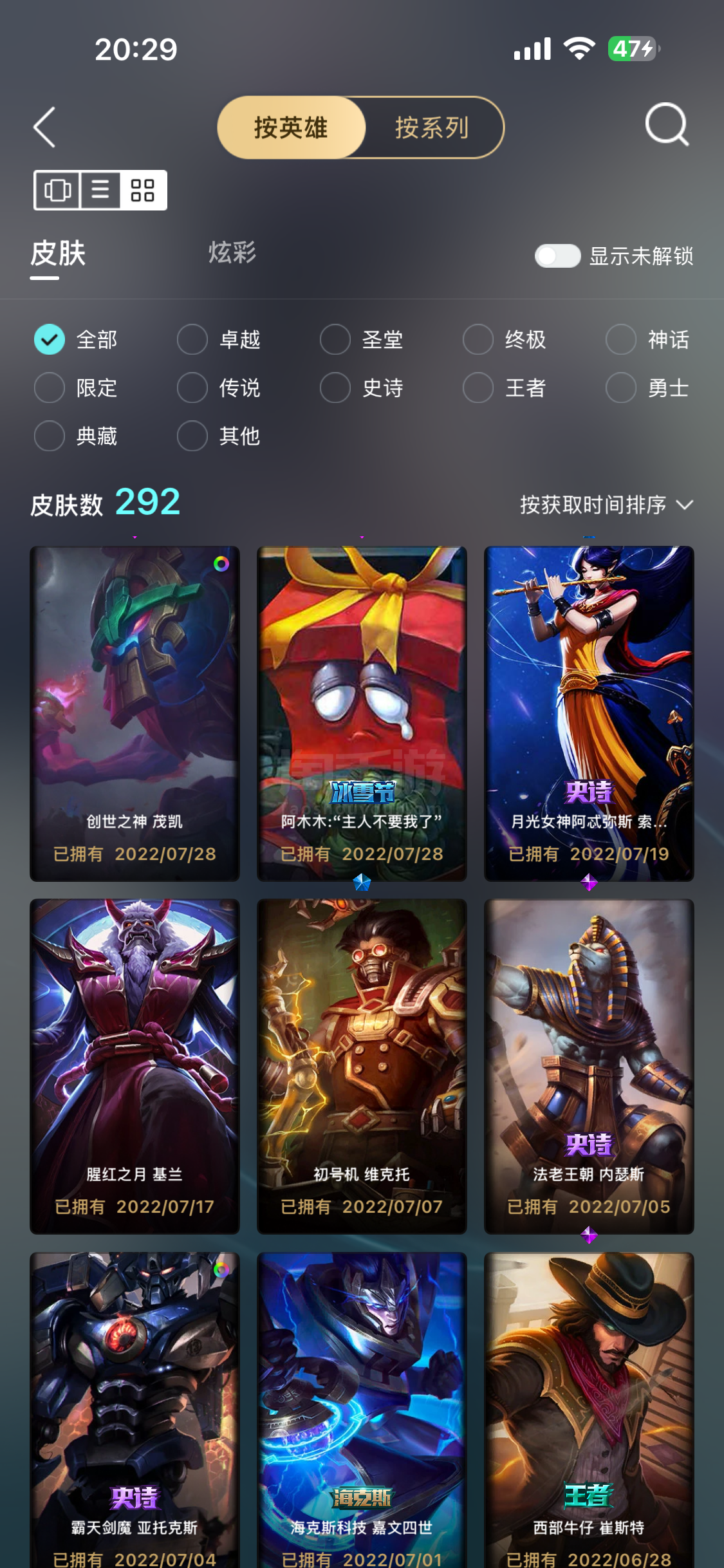Filter skins by 终极
The height and width of the screenshot is (1568, 724).
tap(505, 339)
